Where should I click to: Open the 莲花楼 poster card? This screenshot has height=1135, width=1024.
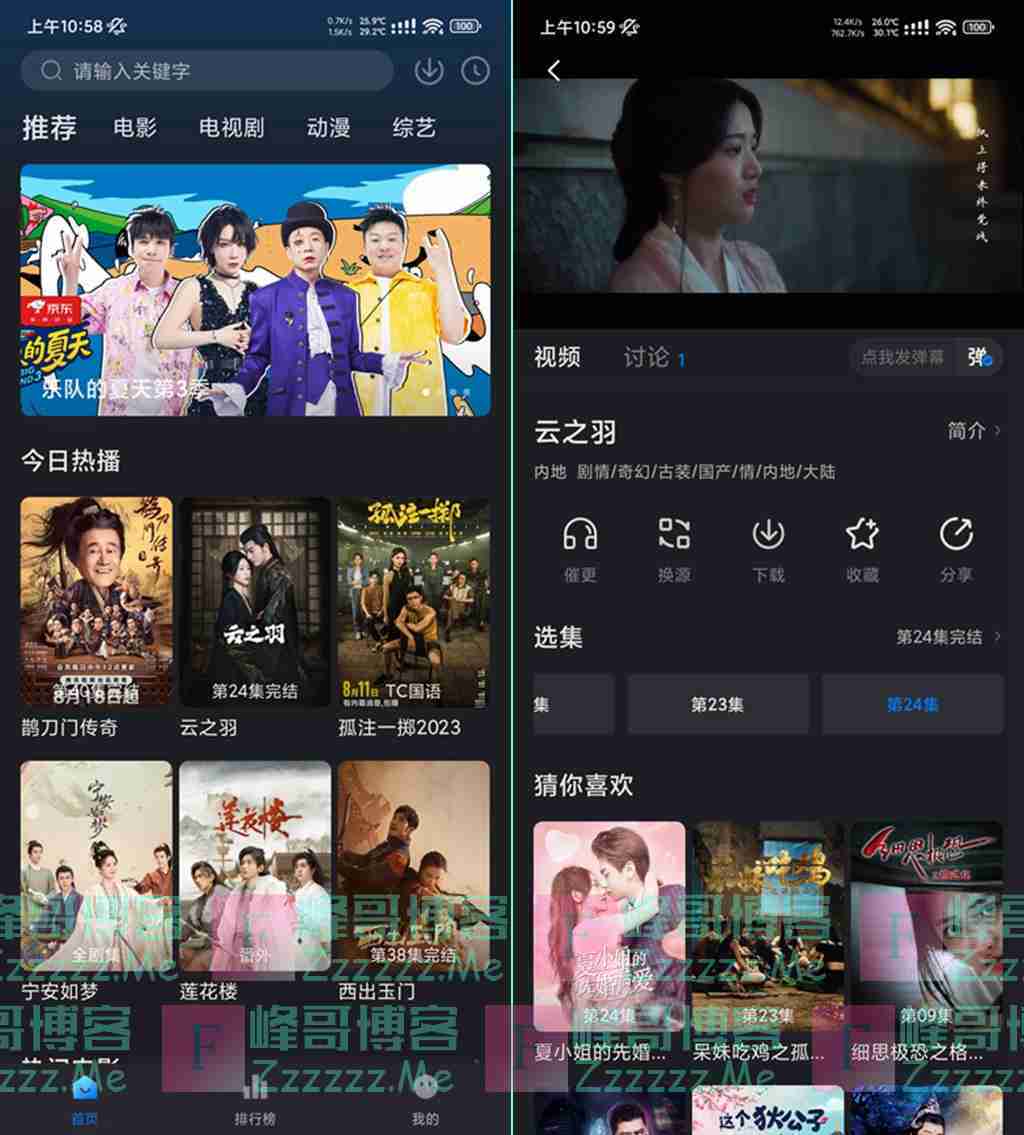(x=255, y=866)
